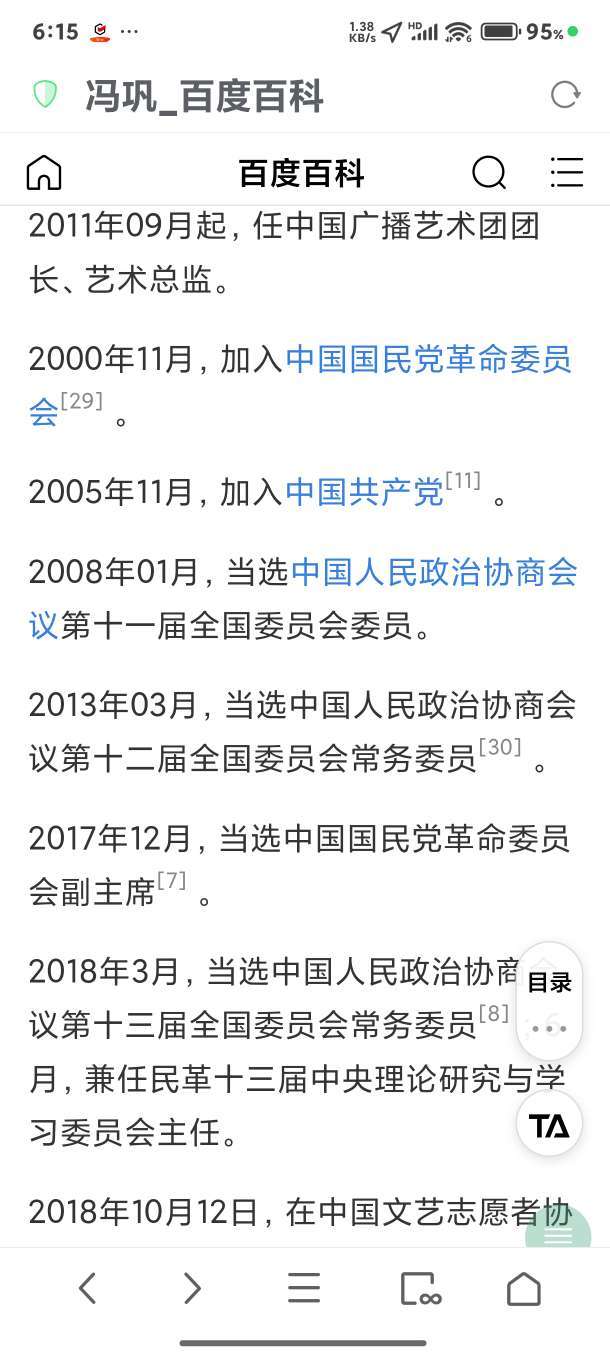Go forward using the browser forward arrow
The height and width of the screenshot is (1356, 610).
click(x=193, y=1288)
